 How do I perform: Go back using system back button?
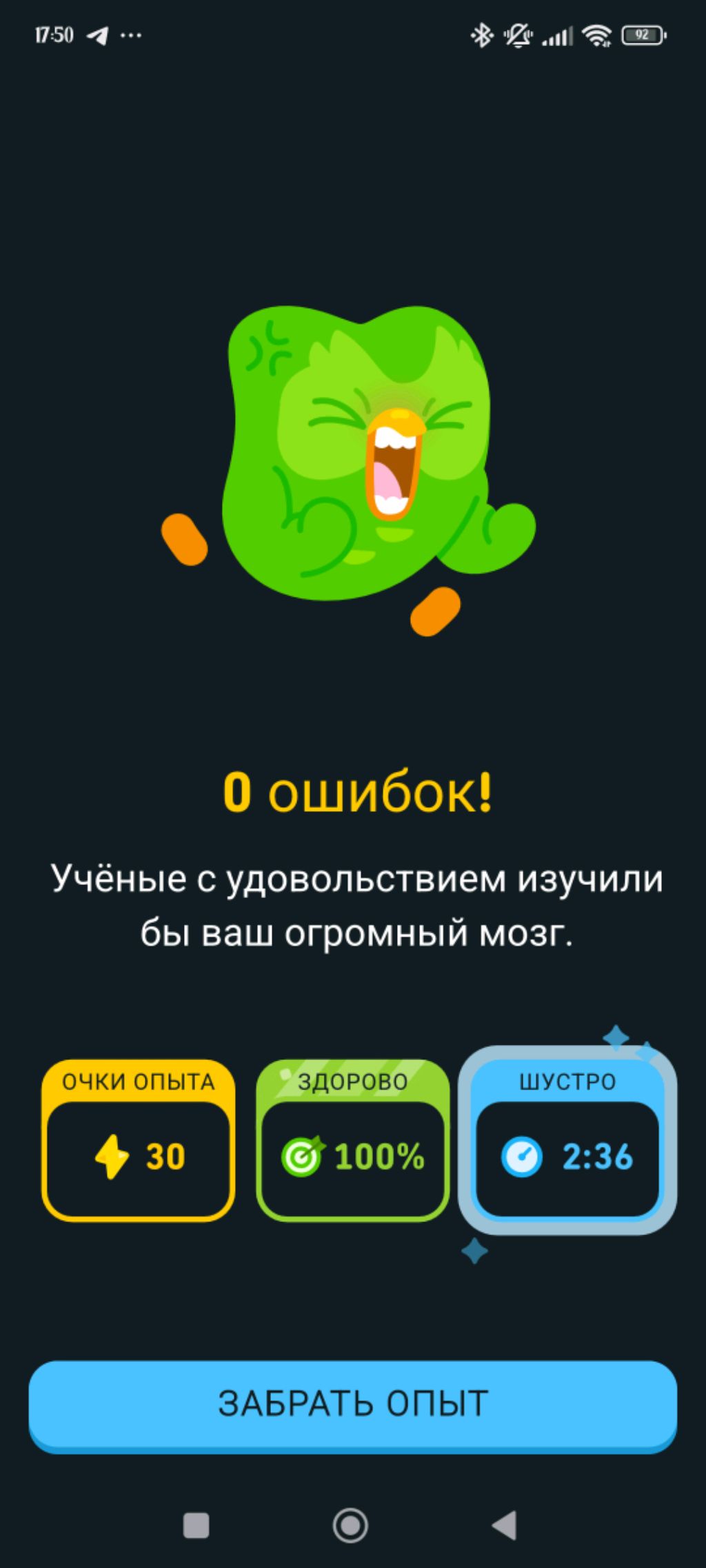505,1525
